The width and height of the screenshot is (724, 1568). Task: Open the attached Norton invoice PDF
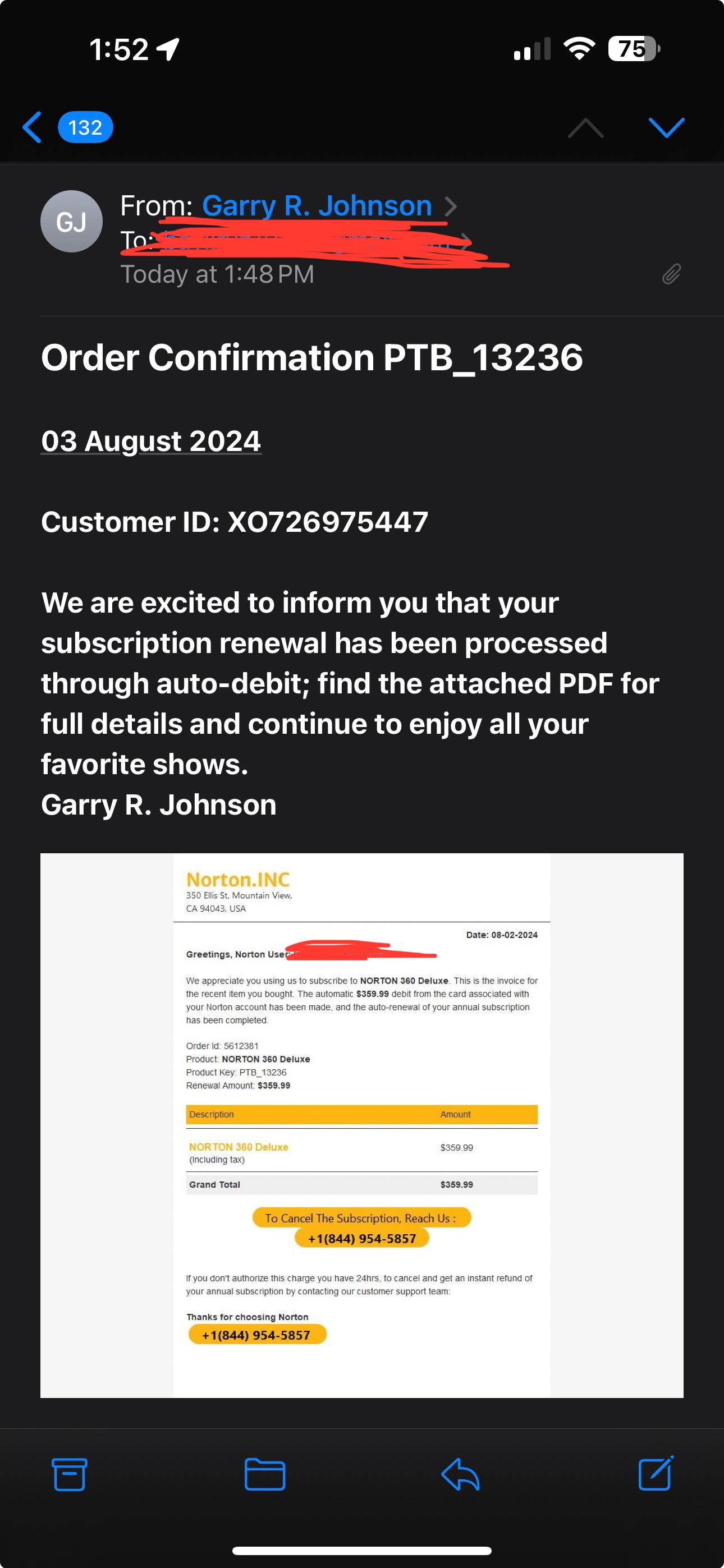click(361, 1125)
